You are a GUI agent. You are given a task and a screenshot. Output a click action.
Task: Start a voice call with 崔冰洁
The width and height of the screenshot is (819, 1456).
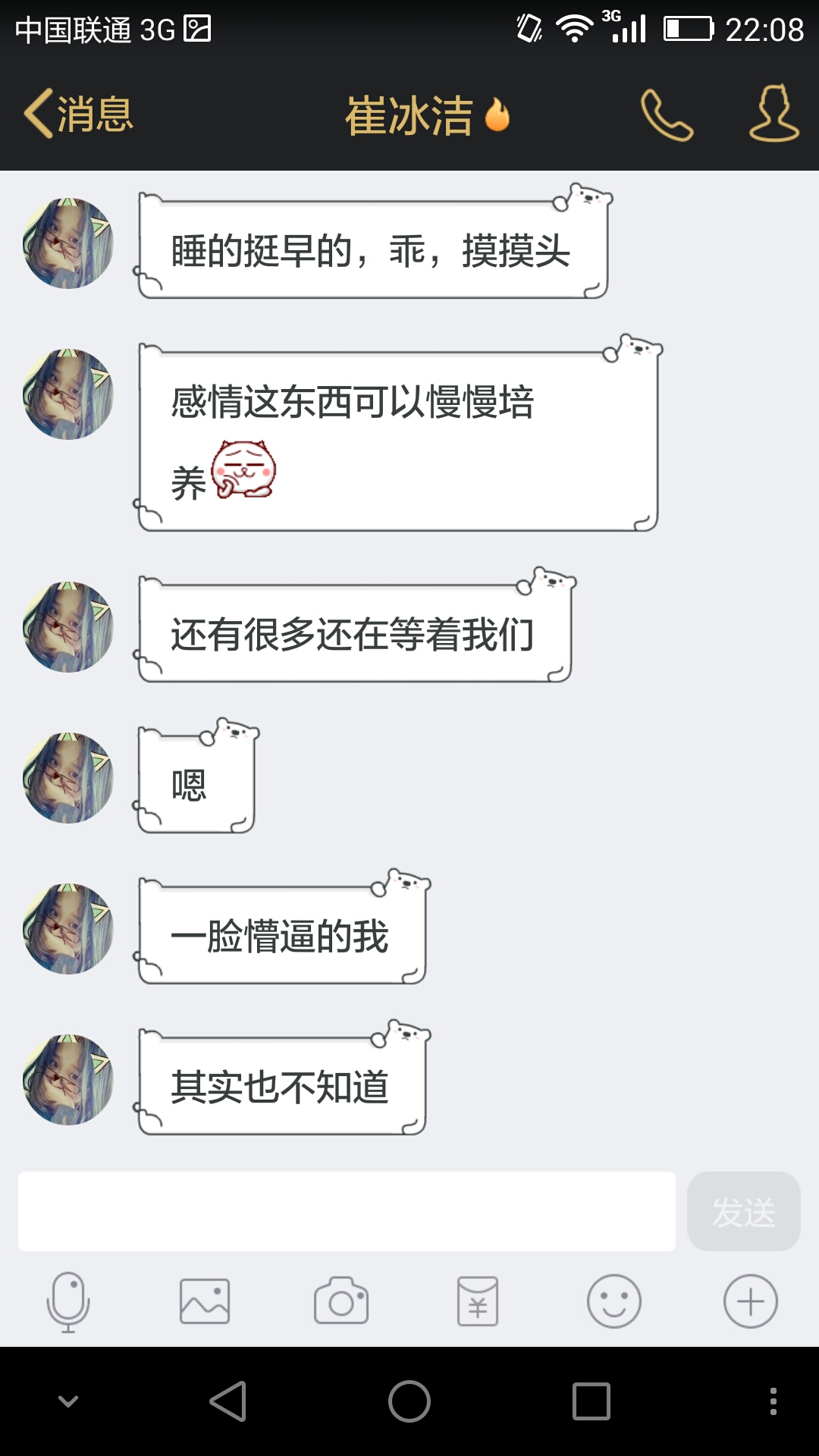(x=667, y=115)
